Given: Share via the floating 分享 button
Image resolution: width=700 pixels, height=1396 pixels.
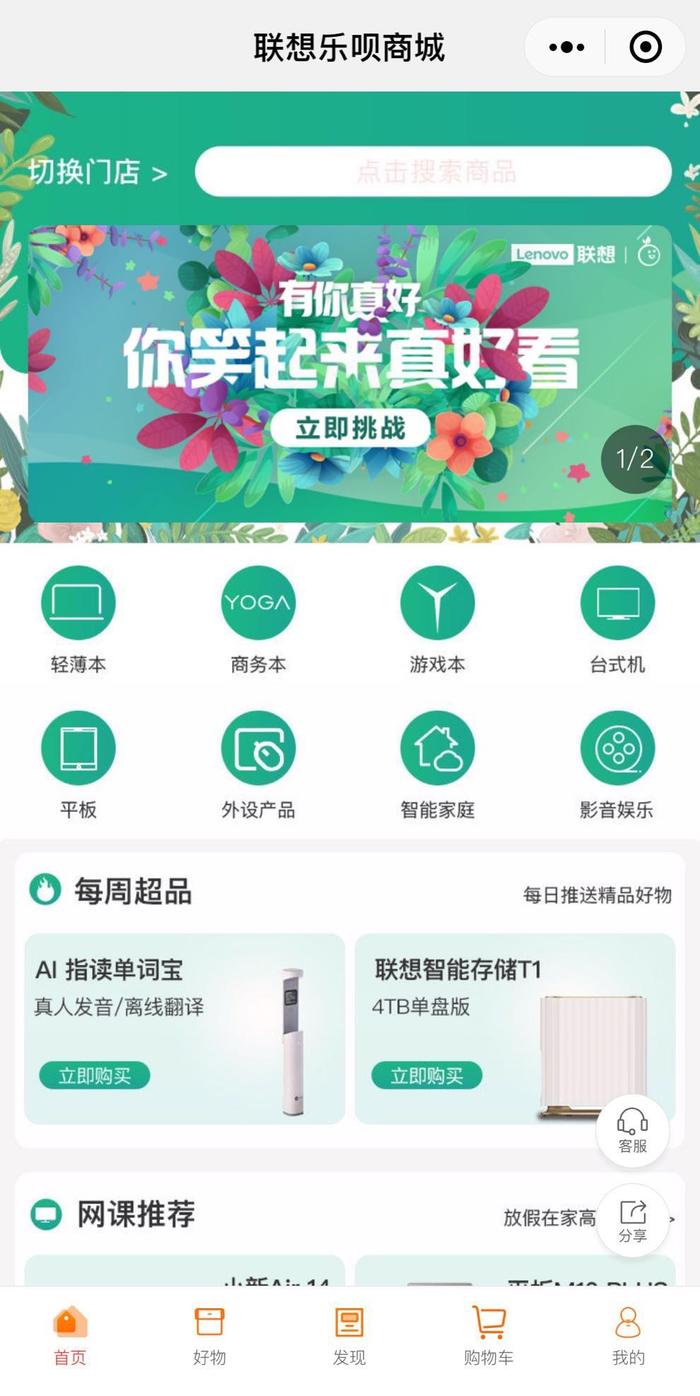Looking at the screenshot, I should click(632, 1220).
